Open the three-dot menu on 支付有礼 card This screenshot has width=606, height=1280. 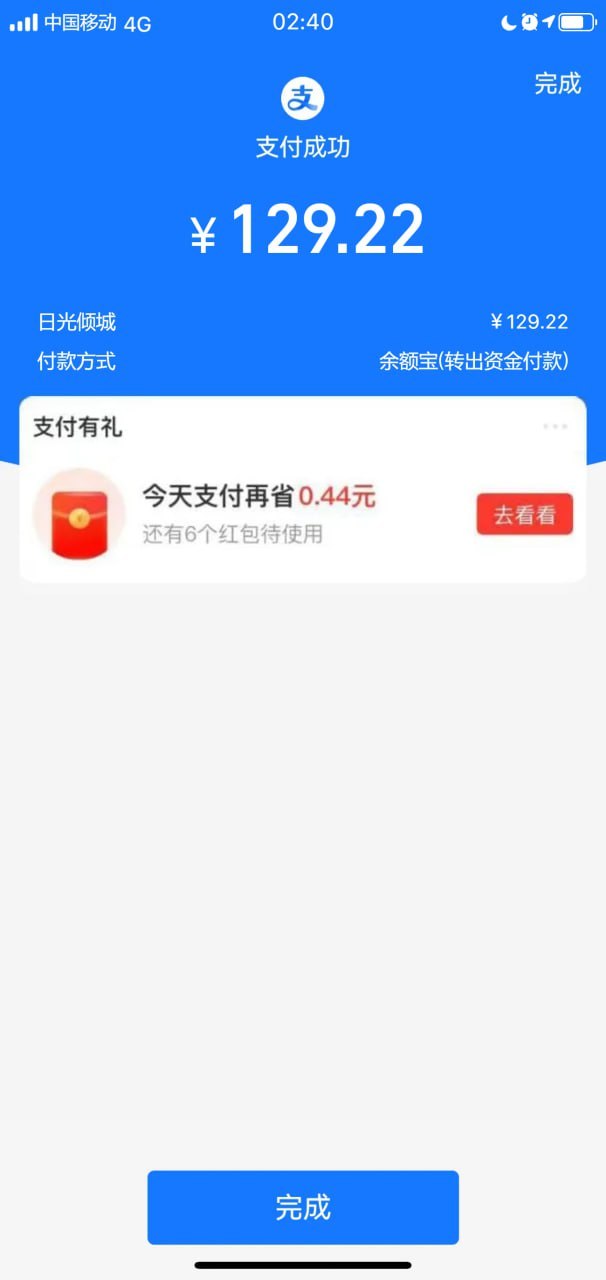click(x=555, y=427)
